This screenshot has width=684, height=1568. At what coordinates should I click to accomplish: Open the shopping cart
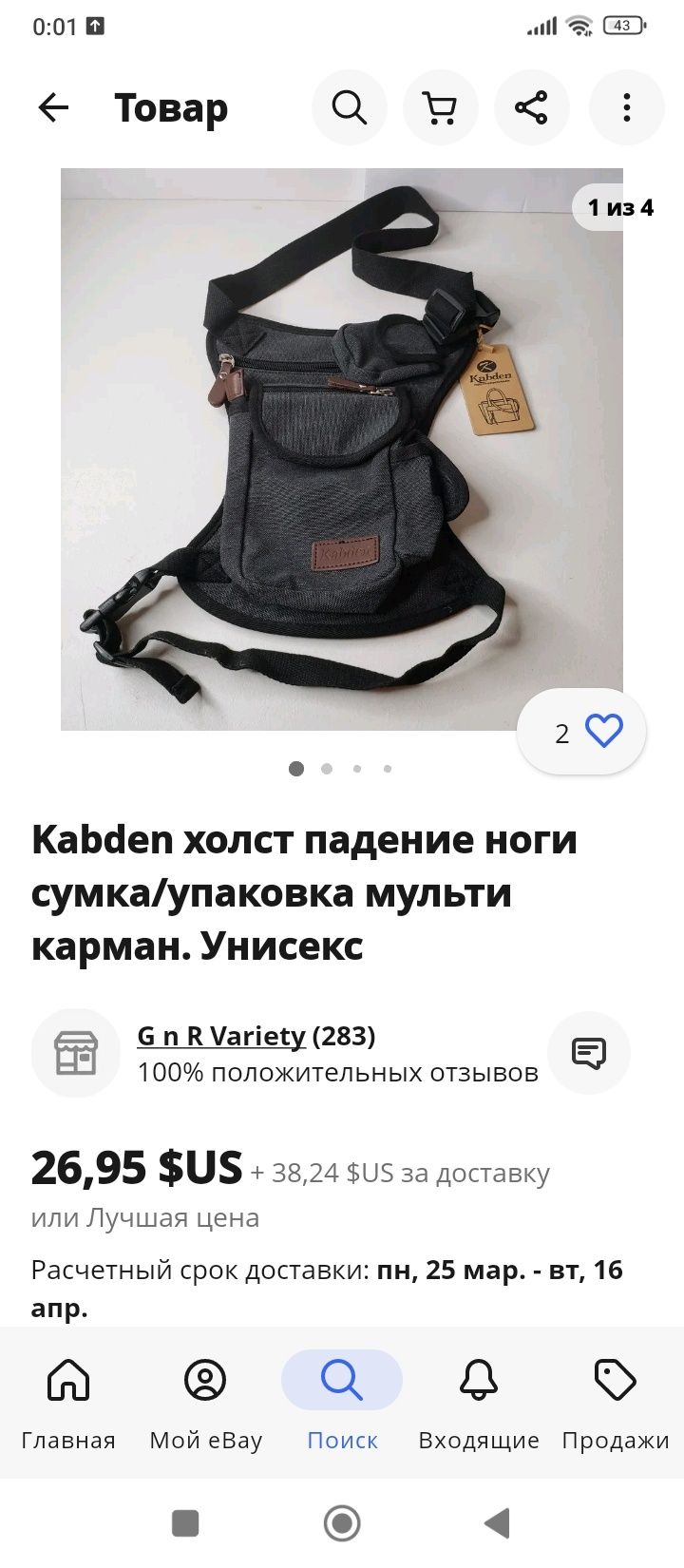[x=440, y=107]
